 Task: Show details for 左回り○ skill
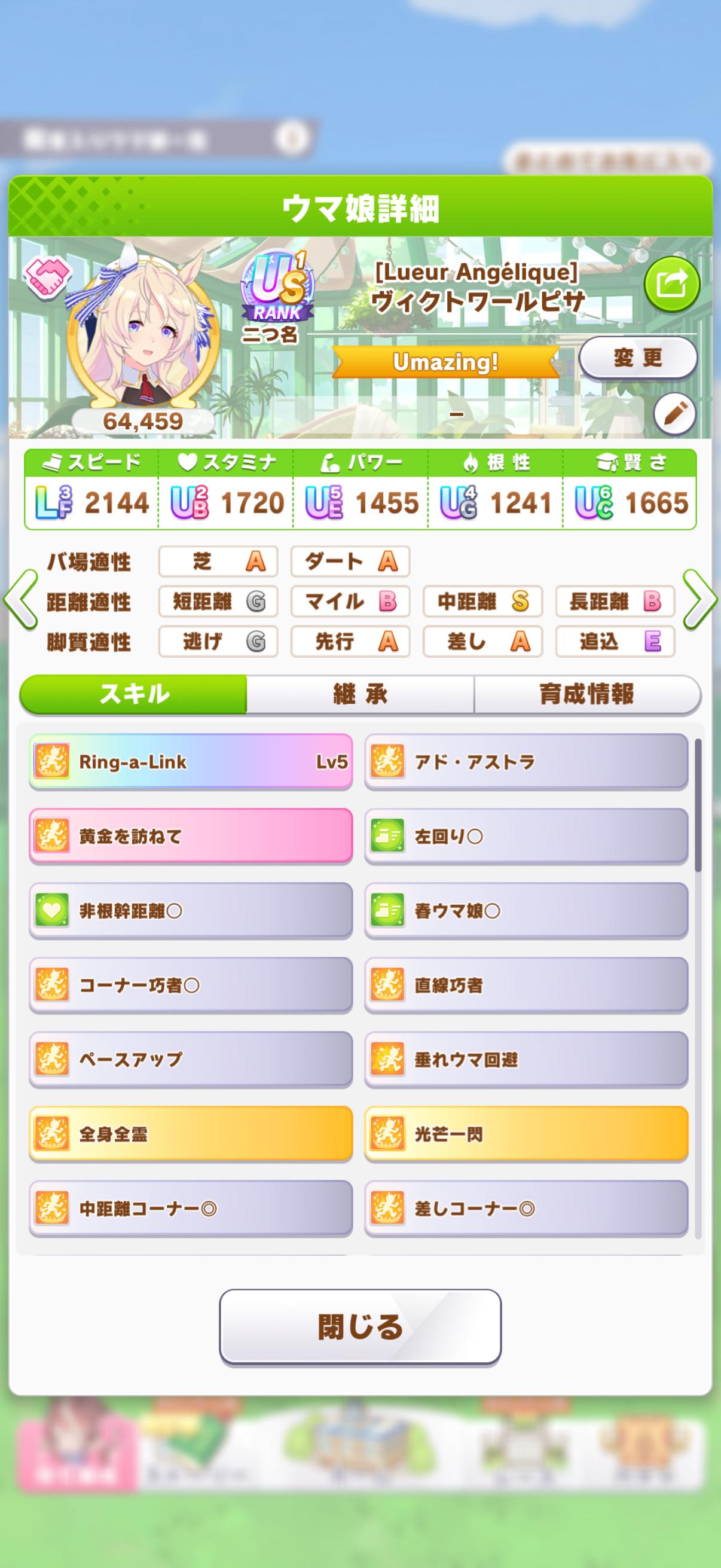coord(526,836)
